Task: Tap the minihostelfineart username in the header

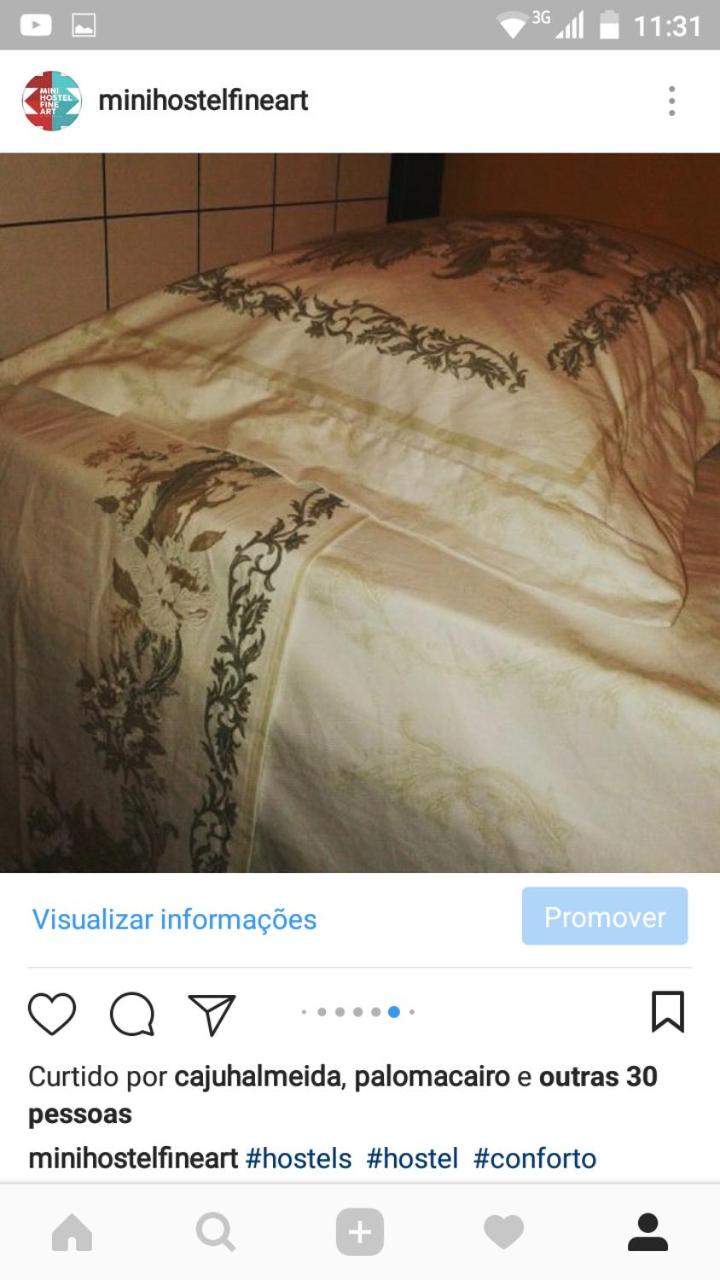Action: (203, 100)
